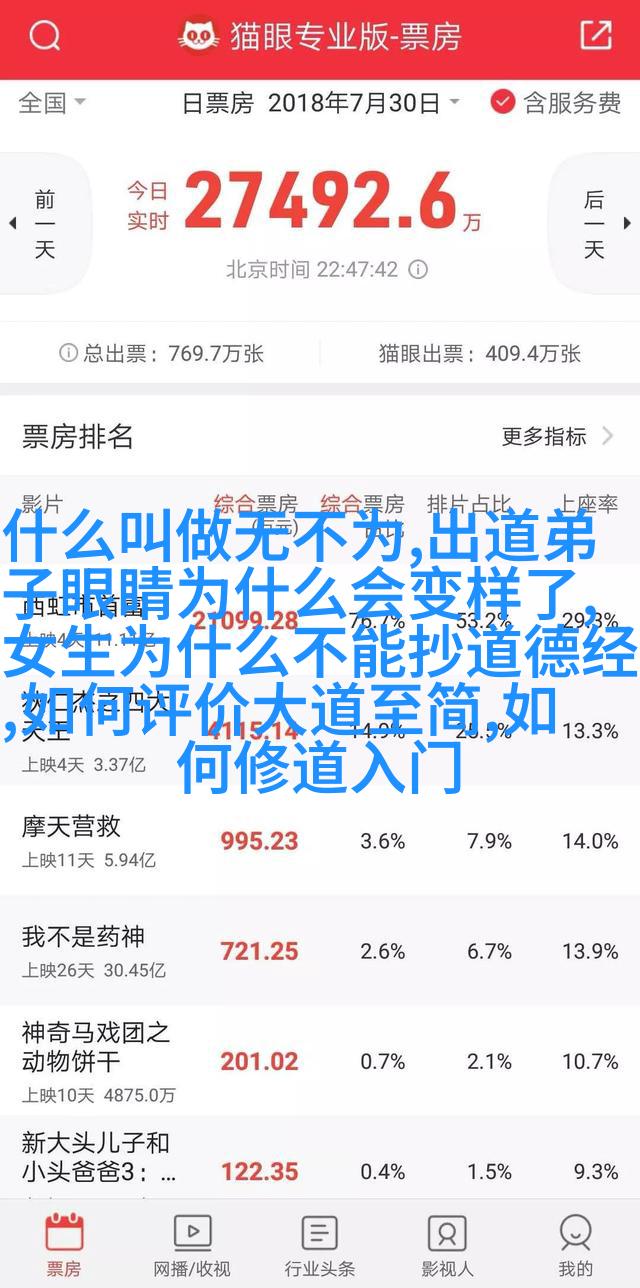The height and width of the screenshot is (1288, 640).
Task: Show info for 总出票 figure
Action: (x=68, y=353)
